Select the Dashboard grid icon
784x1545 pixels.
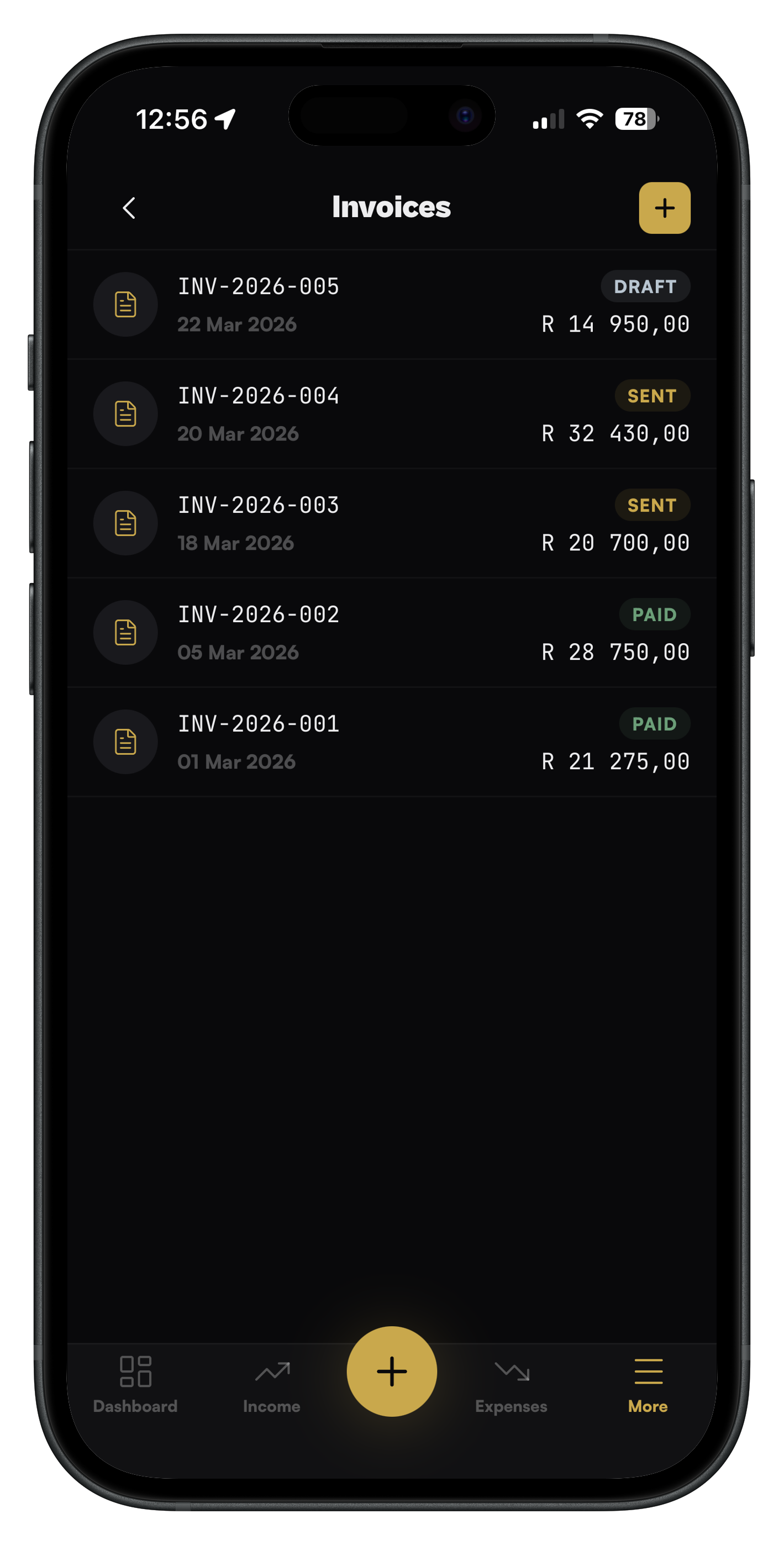(x=134, y=1374)
